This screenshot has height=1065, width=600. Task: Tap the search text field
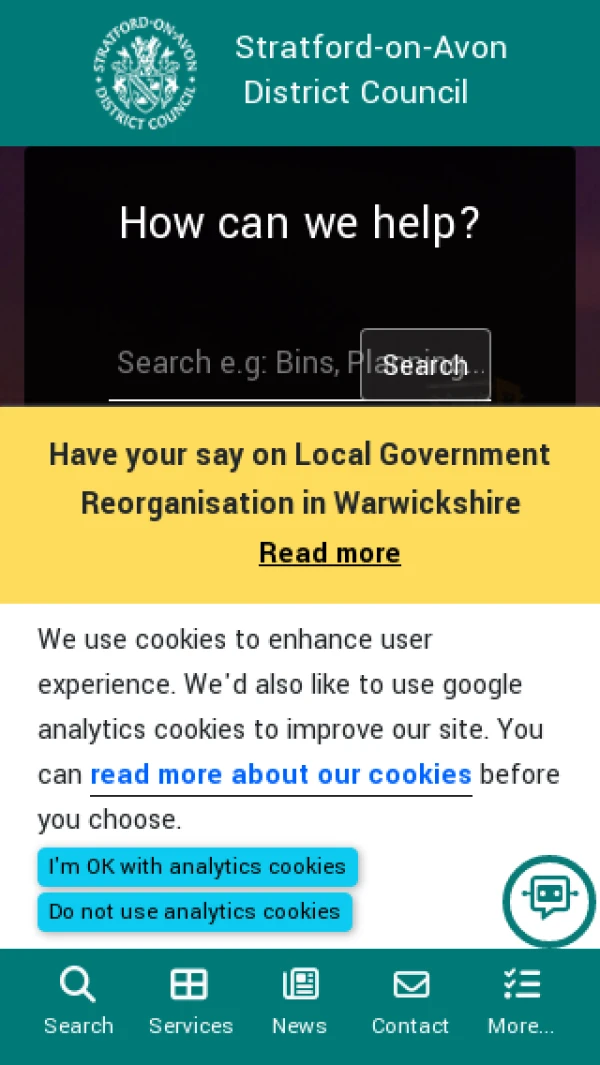click(233, 363)
